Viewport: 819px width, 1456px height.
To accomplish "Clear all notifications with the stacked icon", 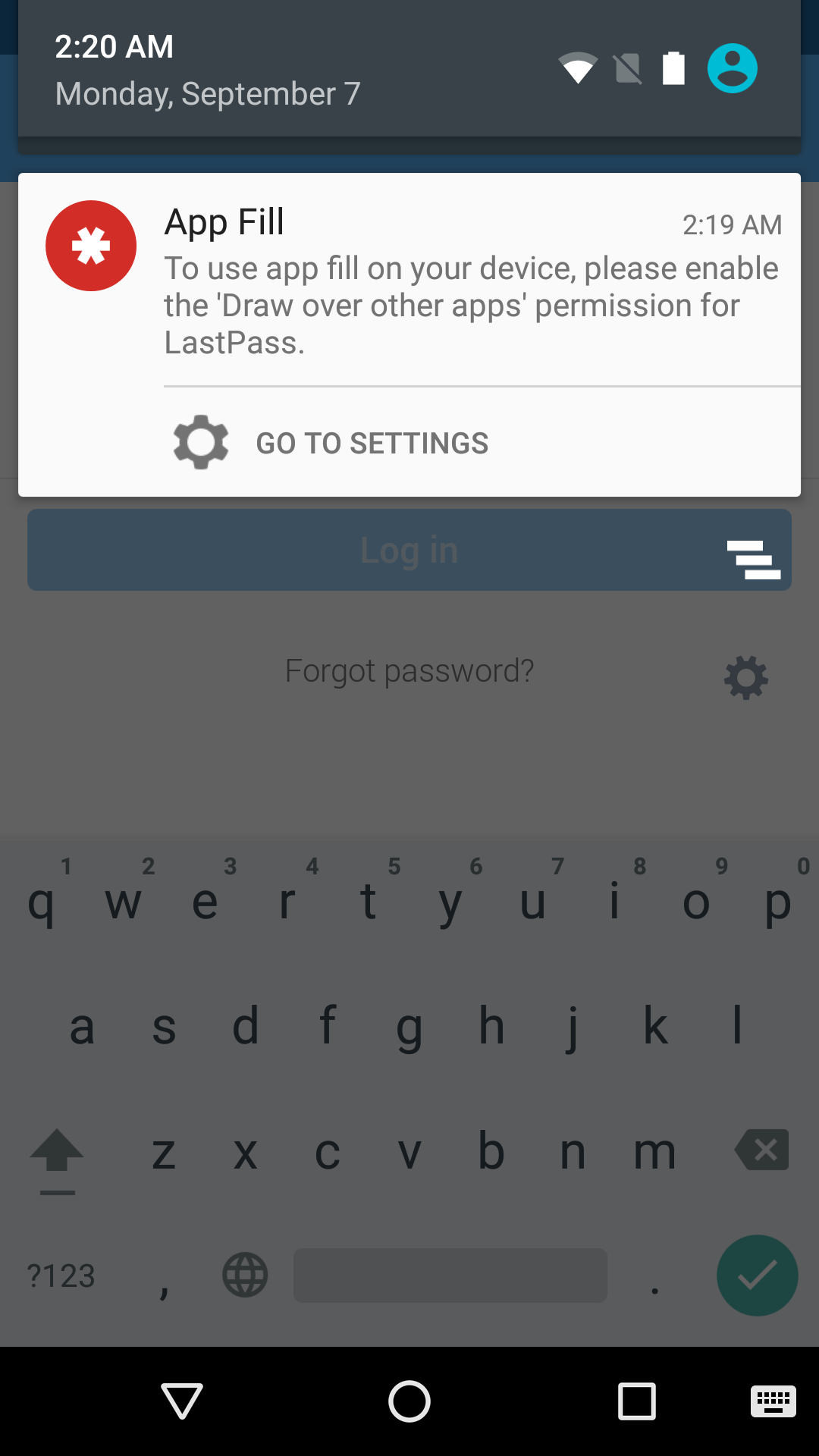I will click(x=754, y=560).
